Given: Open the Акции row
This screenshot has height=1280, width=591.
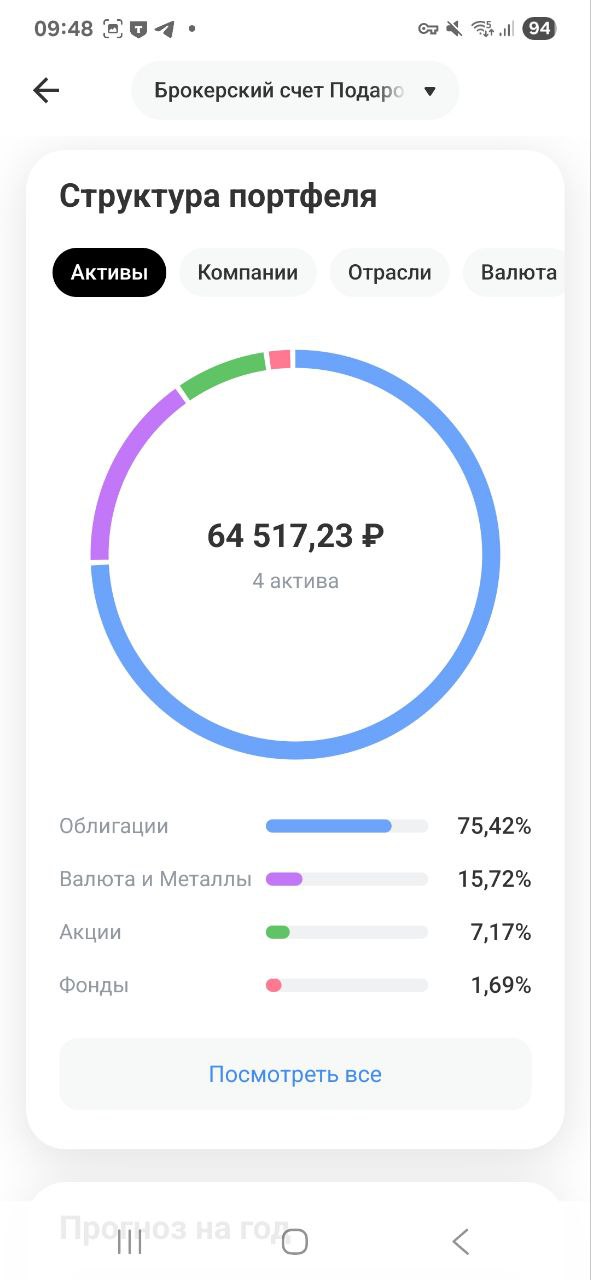Looking at the screenshot, I should [x=295, y=932].
